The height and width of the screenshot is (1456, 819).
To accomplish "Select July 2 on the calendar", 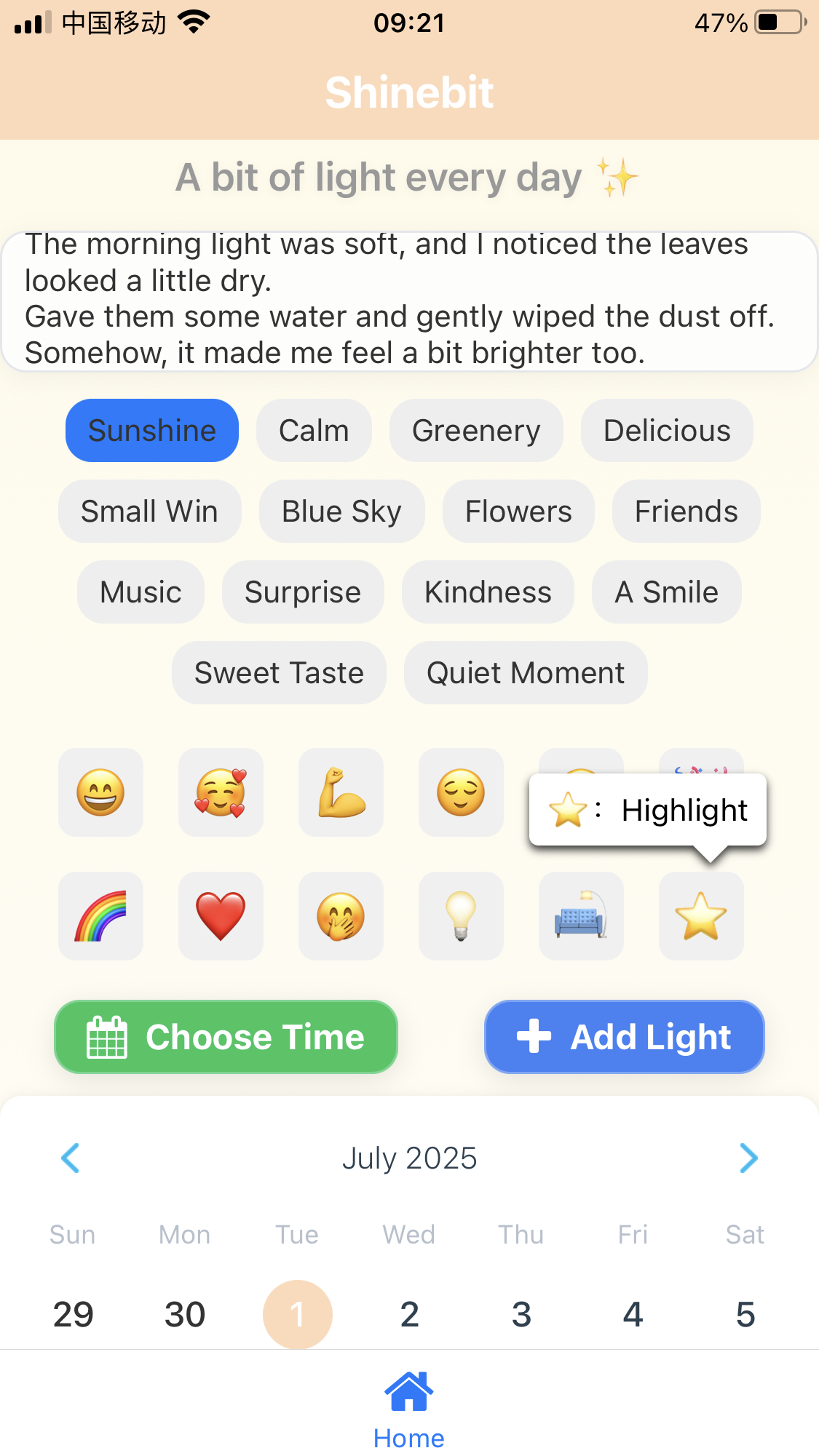I will pyautogui.click(x=410, y=1315).
